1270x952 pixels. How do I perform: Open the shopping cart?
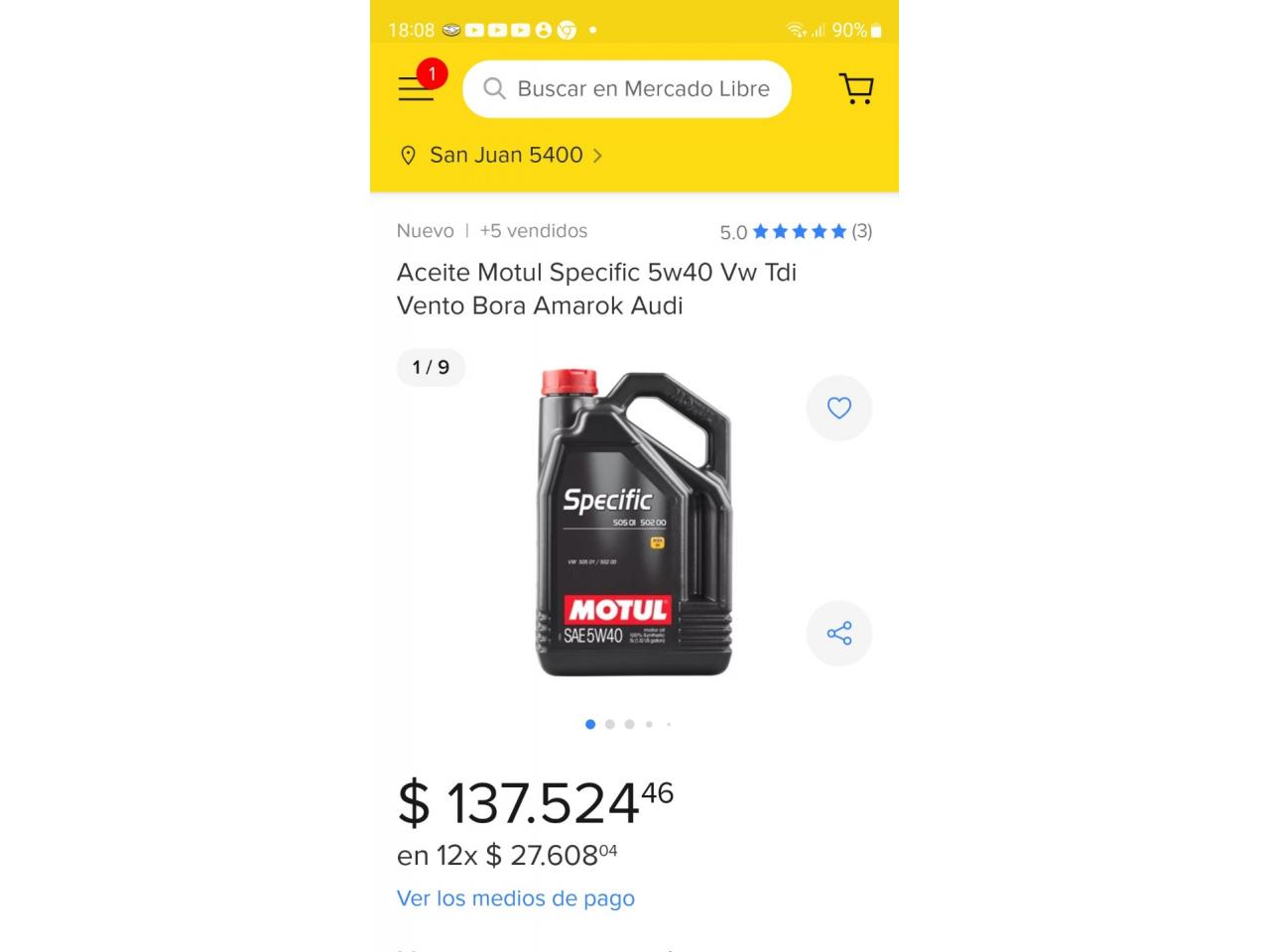[856, 89]
